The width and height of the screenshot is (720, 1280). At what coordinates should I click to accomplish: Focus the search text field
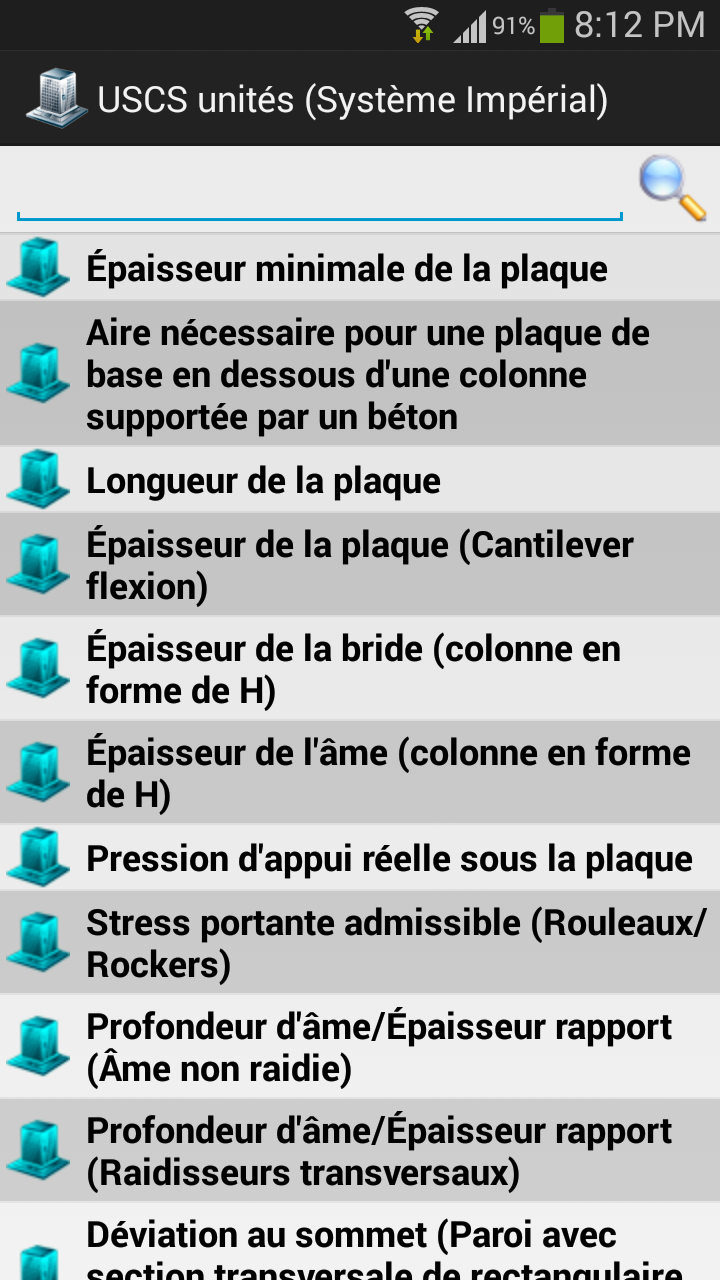point(320,190)
